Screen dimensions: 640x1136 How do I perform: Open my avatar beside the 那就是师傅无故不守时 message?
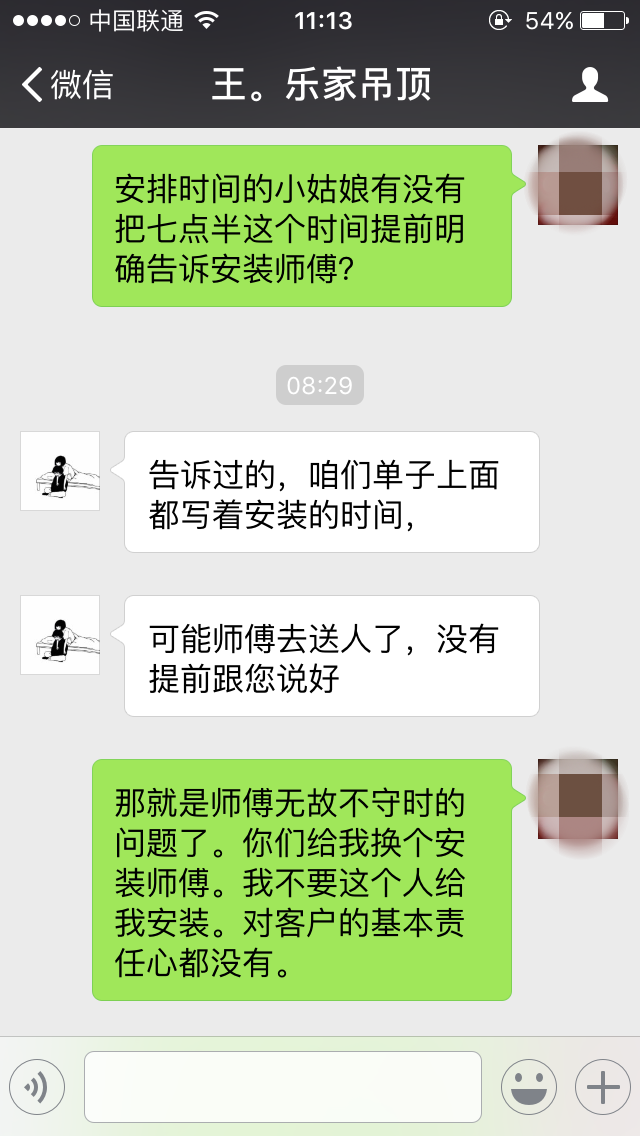point(577,799)
